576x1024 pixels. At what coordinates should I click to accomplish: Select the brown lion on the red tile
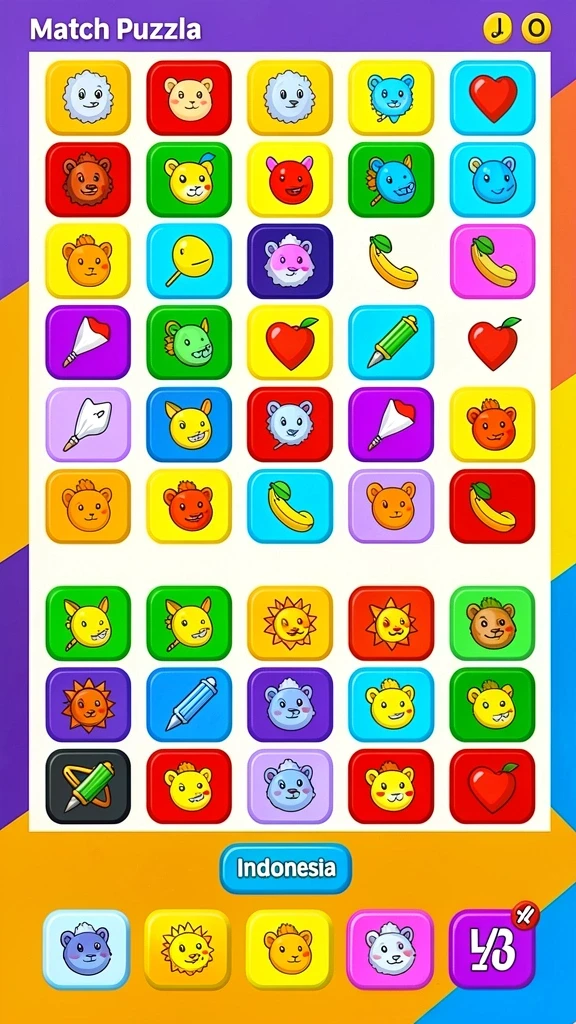click(x=88, y=180)
